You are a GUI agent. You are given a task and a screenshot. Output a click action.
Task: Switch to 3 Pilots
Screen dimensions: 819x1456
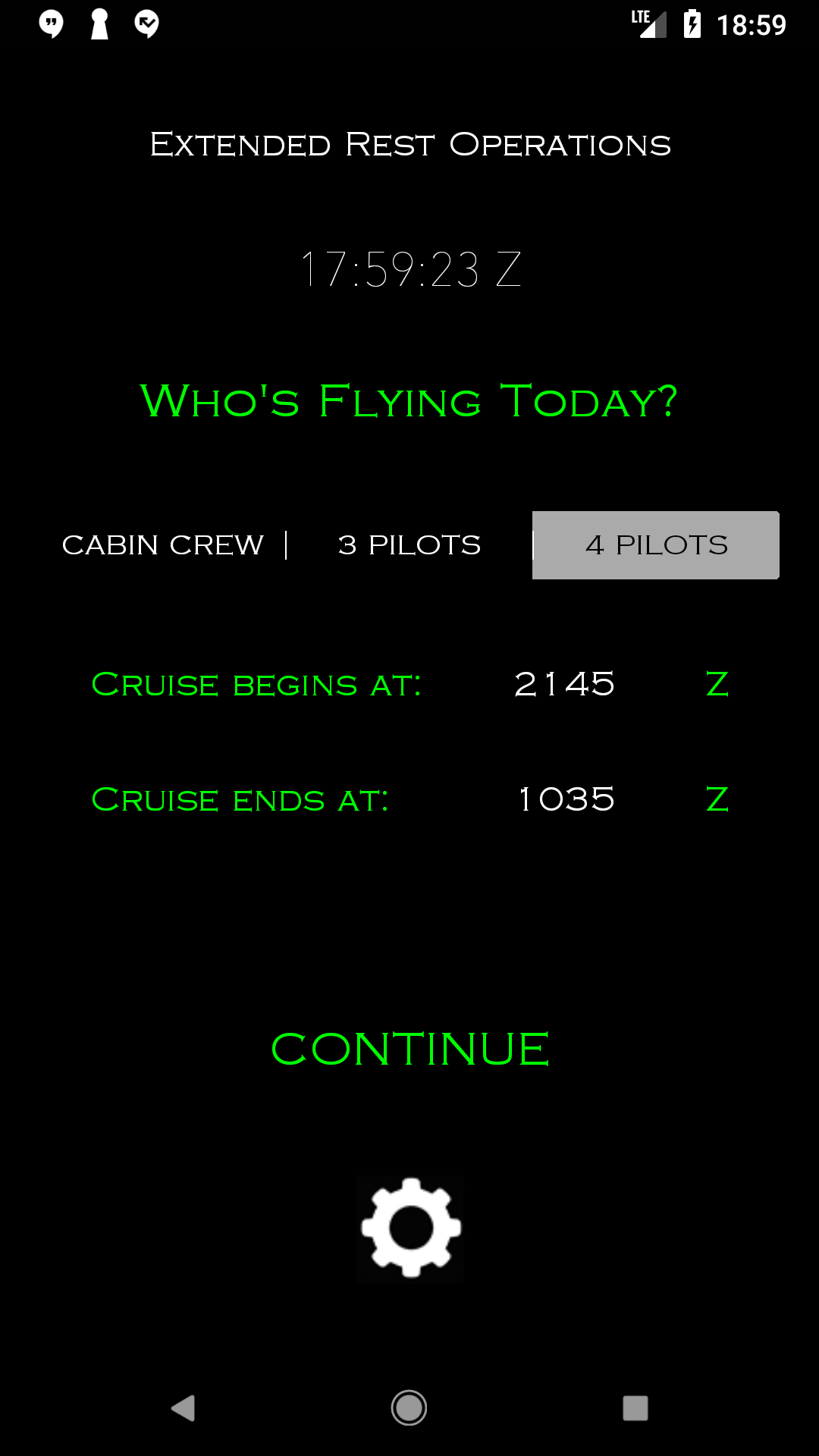(409, 545)
